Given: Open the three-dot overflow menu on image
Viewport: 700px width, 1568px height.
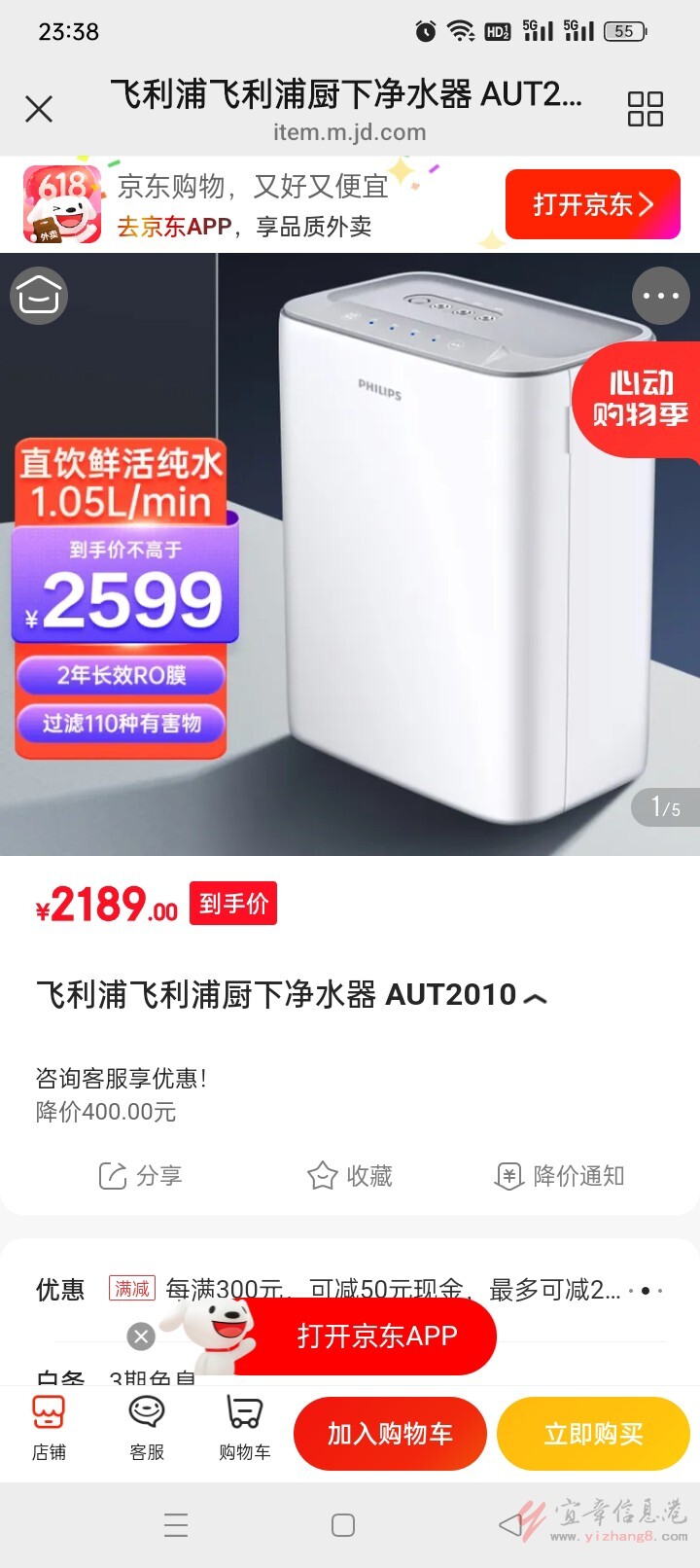Looking at the screenshot, I should click(x=661, y=296).
